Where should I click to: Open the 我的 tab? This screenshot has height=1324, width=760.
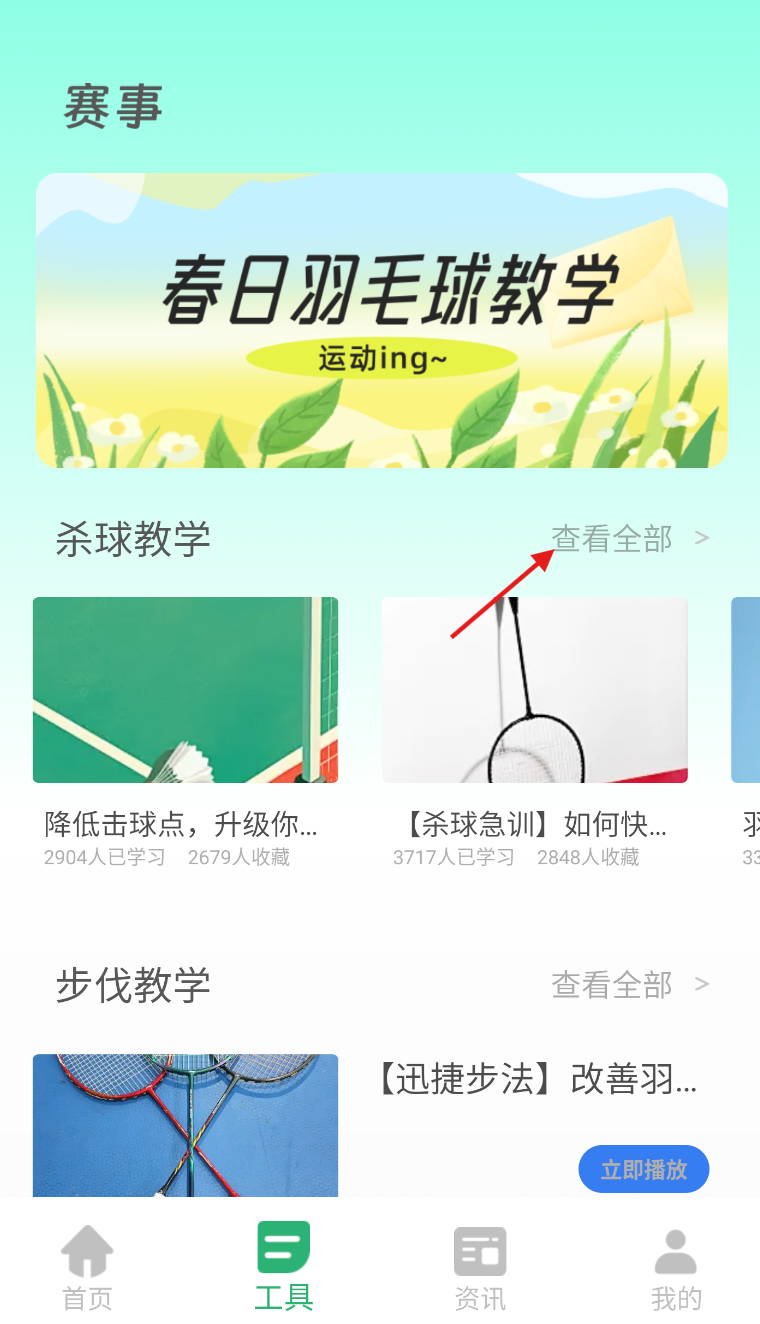(676, 1268)
